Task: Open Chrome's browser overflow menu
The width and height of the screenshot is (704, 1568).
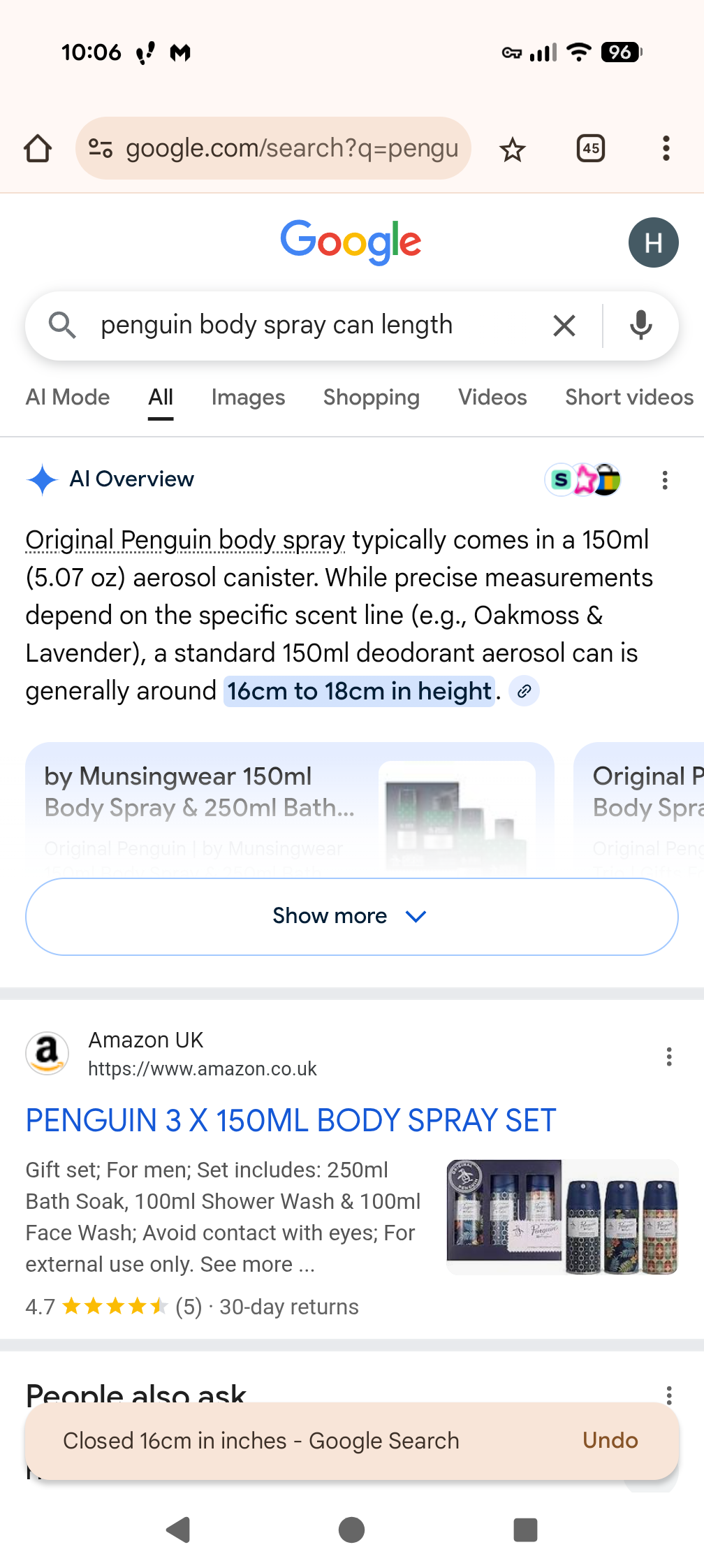Action: [x=665, y=148]
